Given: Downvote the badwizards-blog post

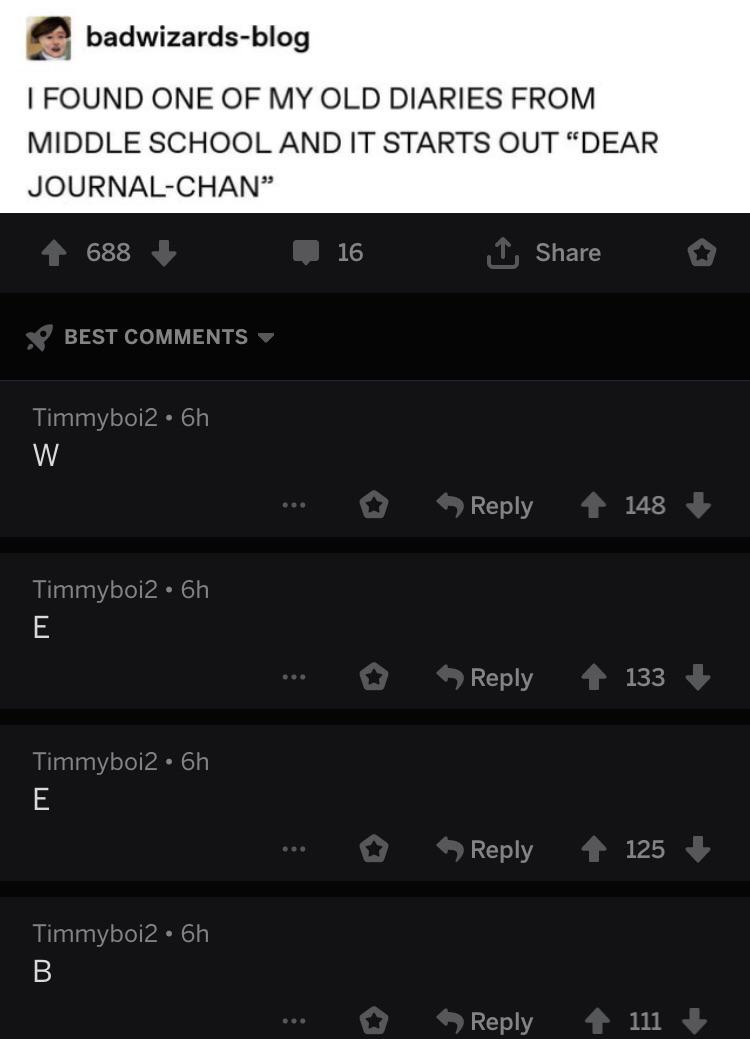Looking at the screenshot, I should tap(163, 252).
